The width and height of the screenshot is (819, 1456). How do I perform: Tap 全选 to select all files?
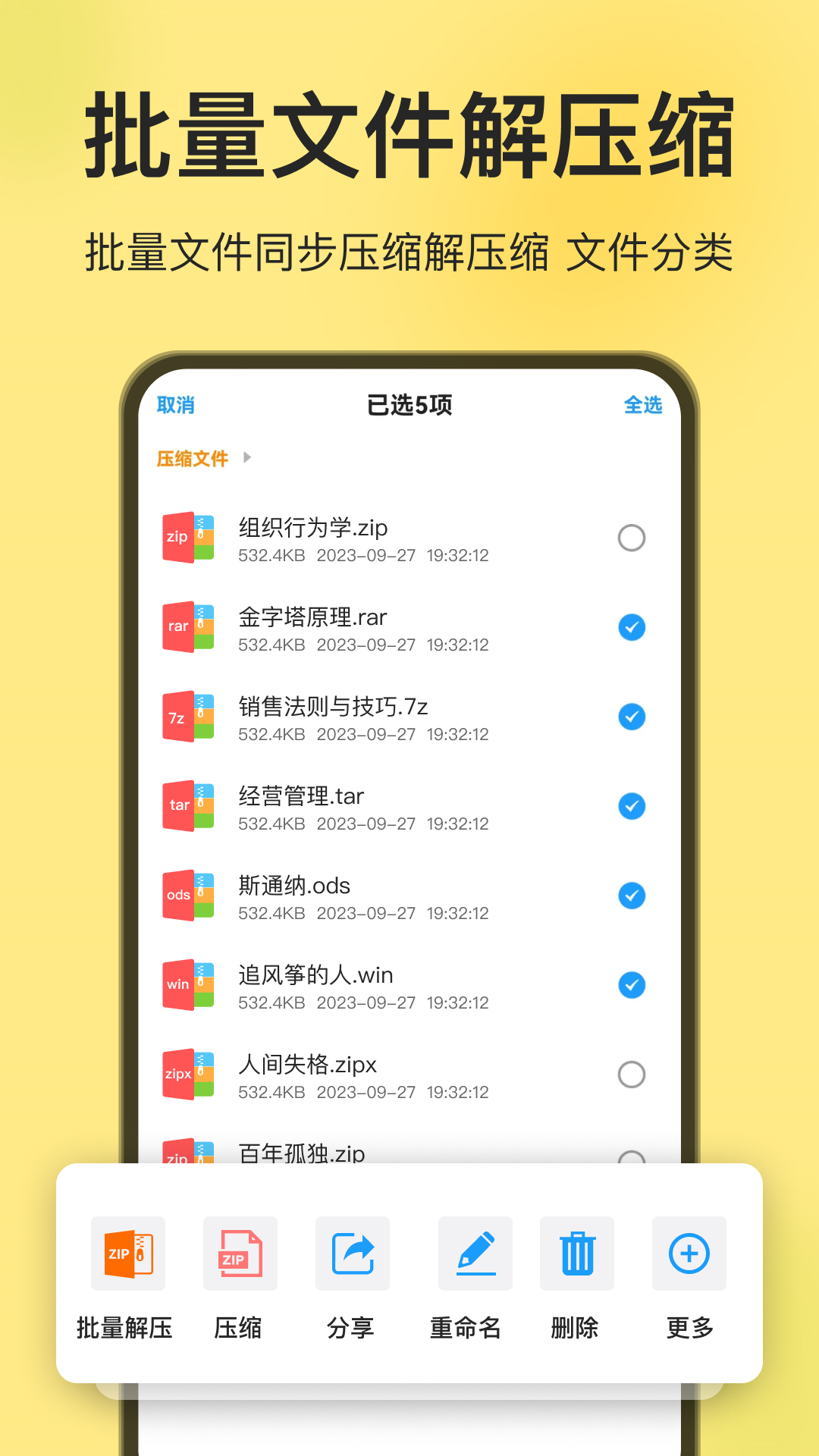[642, 406]
